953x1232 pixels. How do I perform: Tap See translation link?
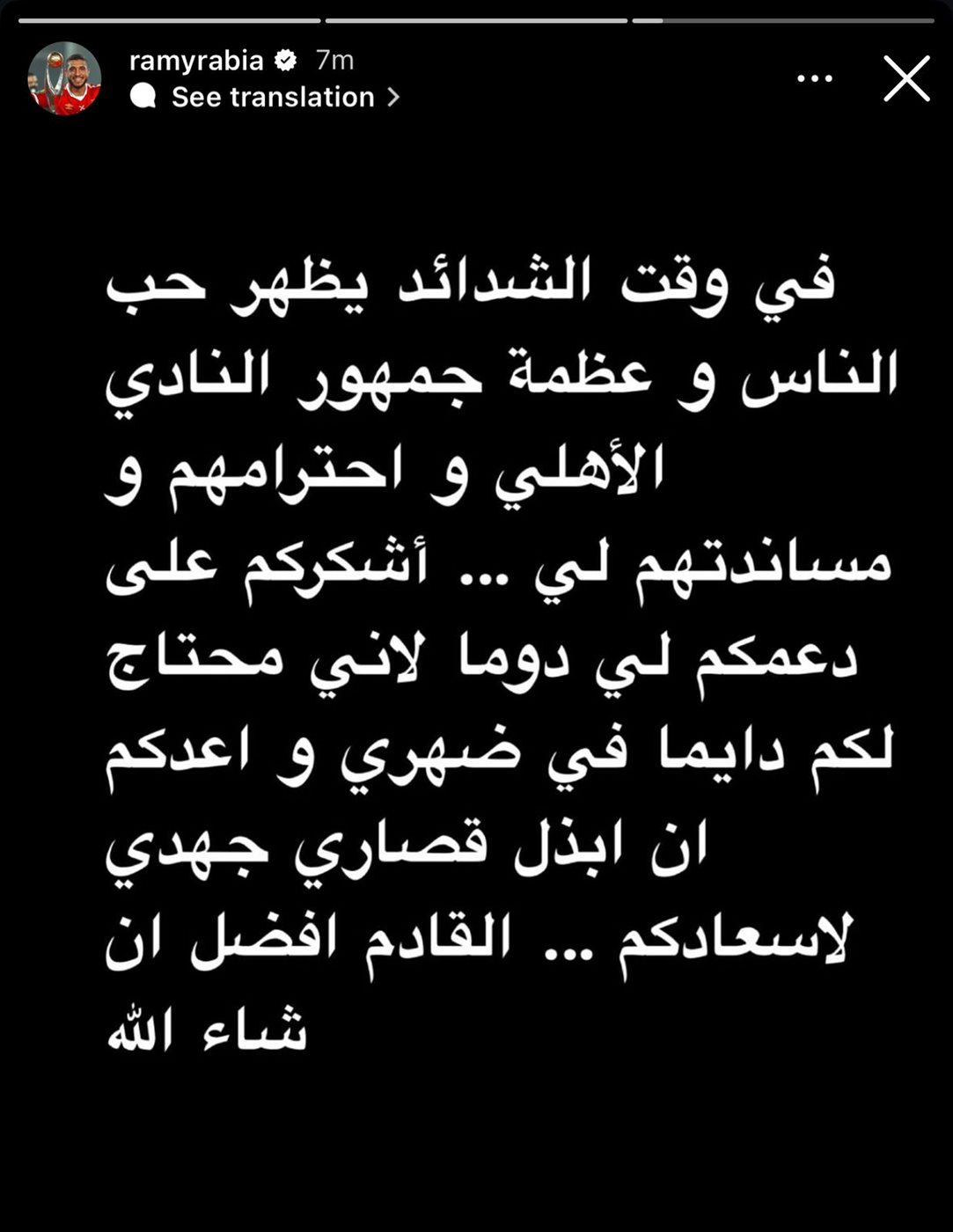click(272, 97)
